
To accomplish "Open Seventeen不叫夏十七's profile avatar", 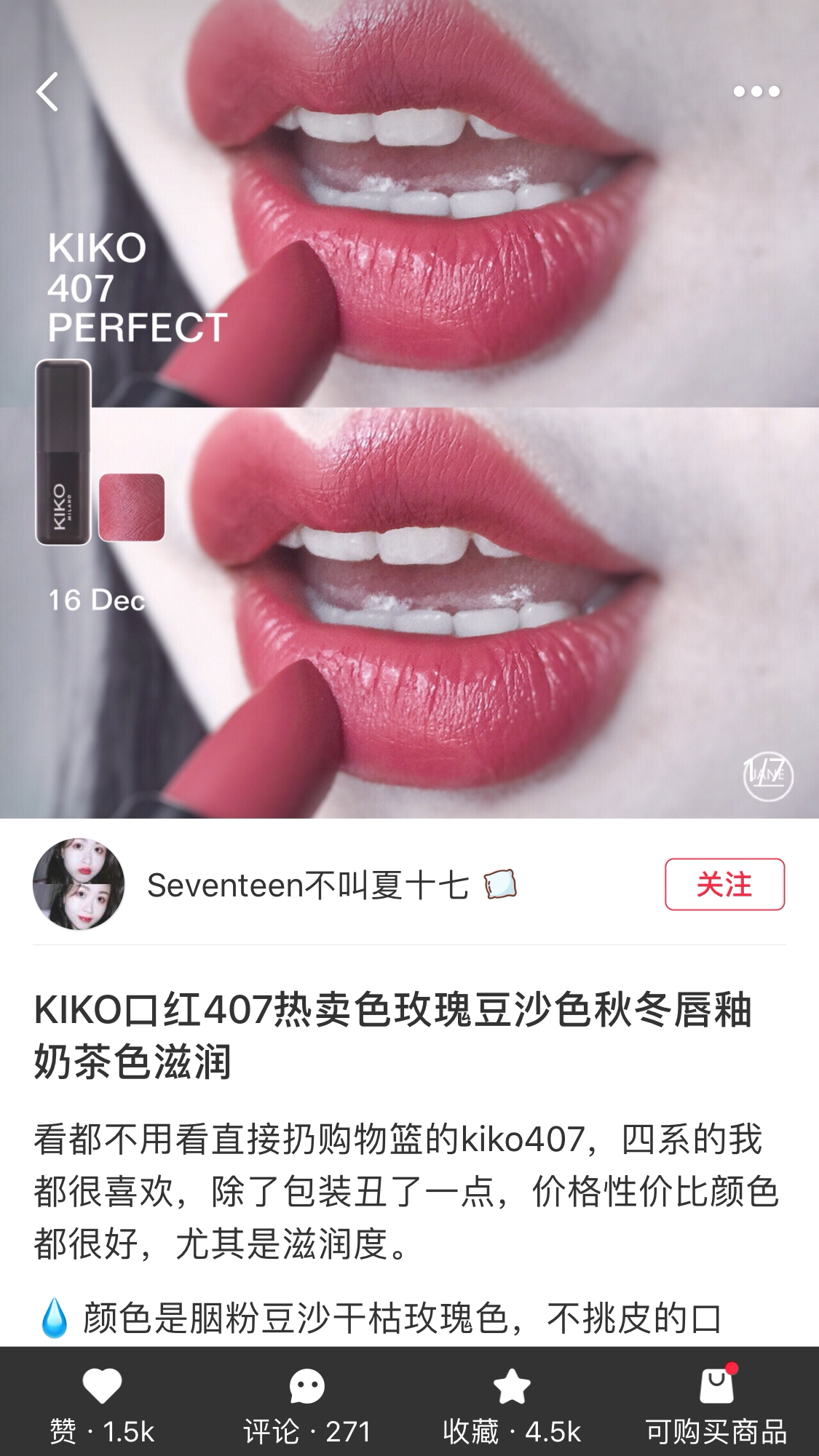I will coord(79,884).
